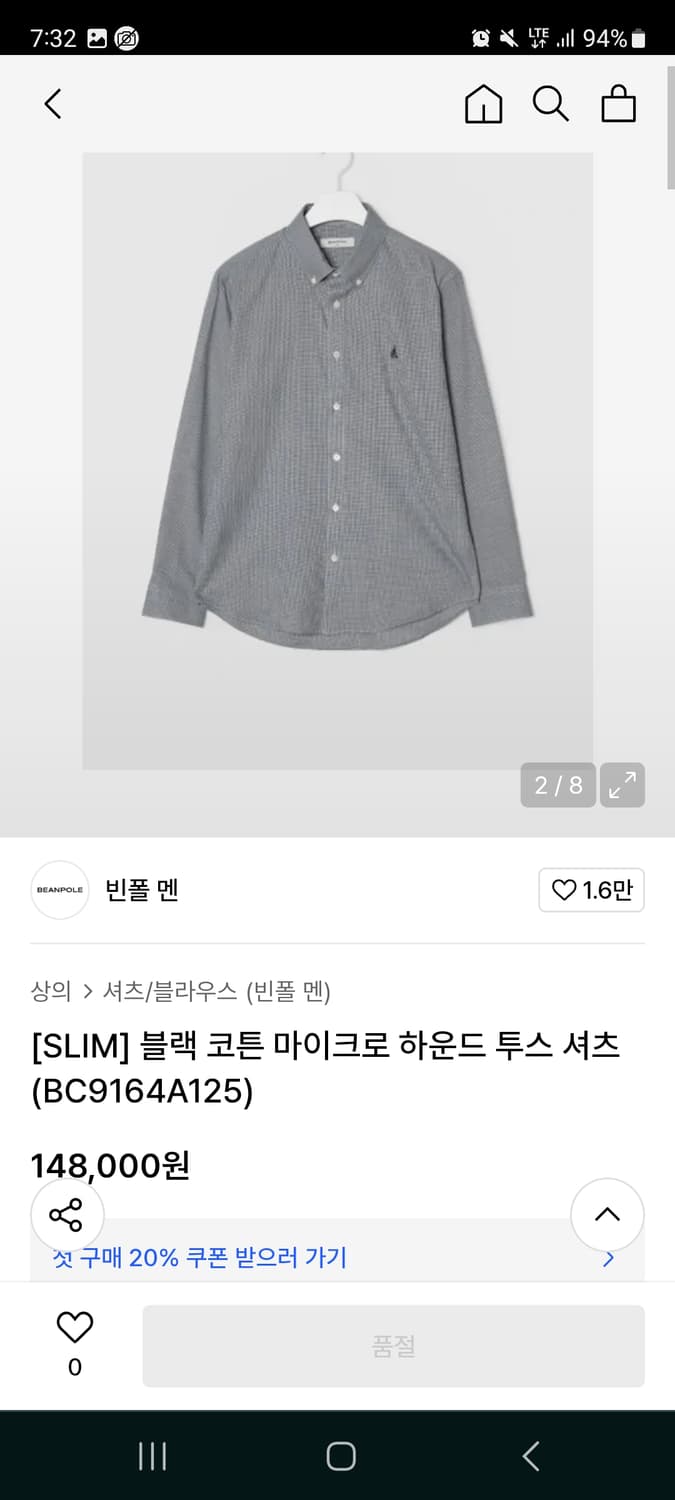Open recent apps from navigation bar
Image resolution: width=675 pixels, height=1500 pixels.
pyautogui.click(x=152, y=1456)
